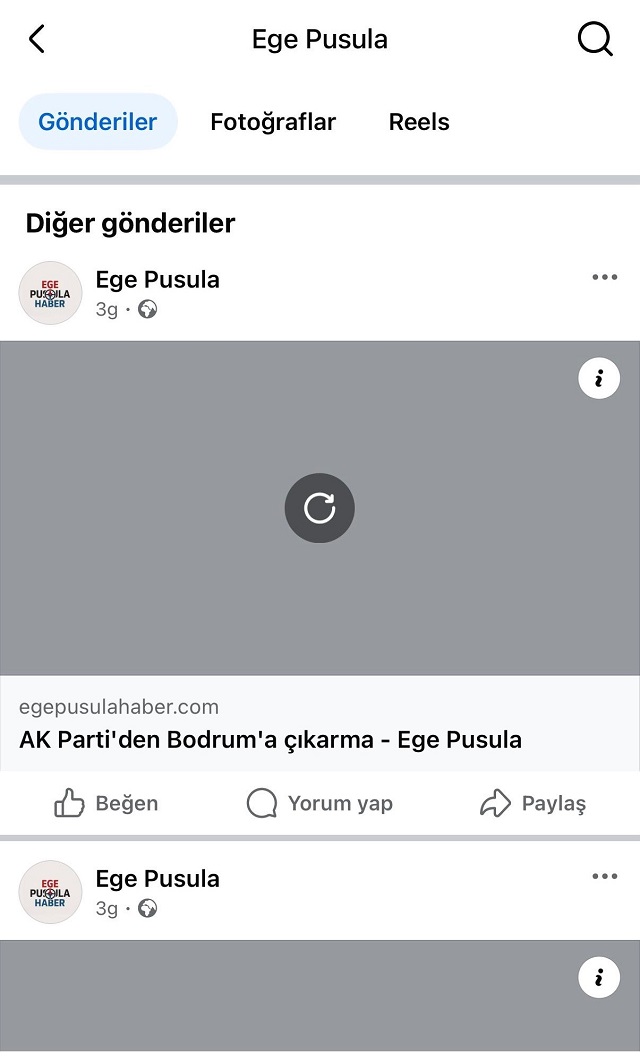Viewport: 640px width, 1063px height.
Task: Show info about the Bodrum post link
Action: tap(599, 378)
